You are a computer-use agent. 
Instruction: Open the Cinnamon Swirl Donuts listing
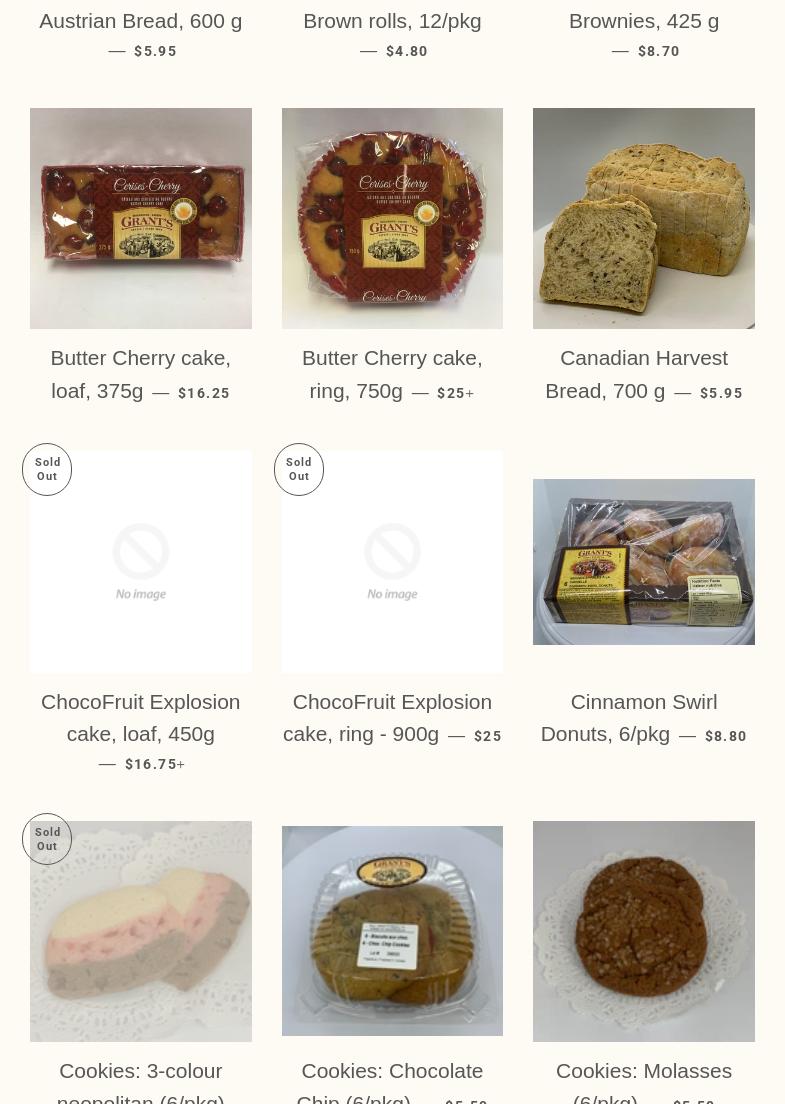point(643,717)
